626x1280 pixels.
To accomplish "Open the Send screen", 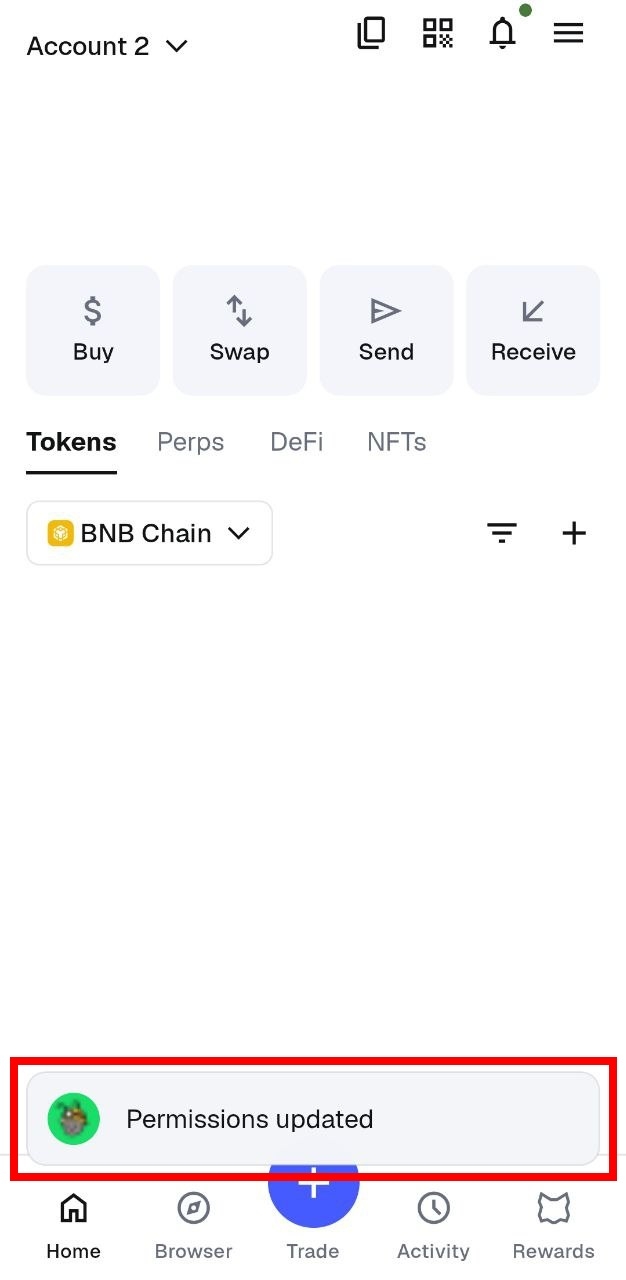I will coord(386,330).
